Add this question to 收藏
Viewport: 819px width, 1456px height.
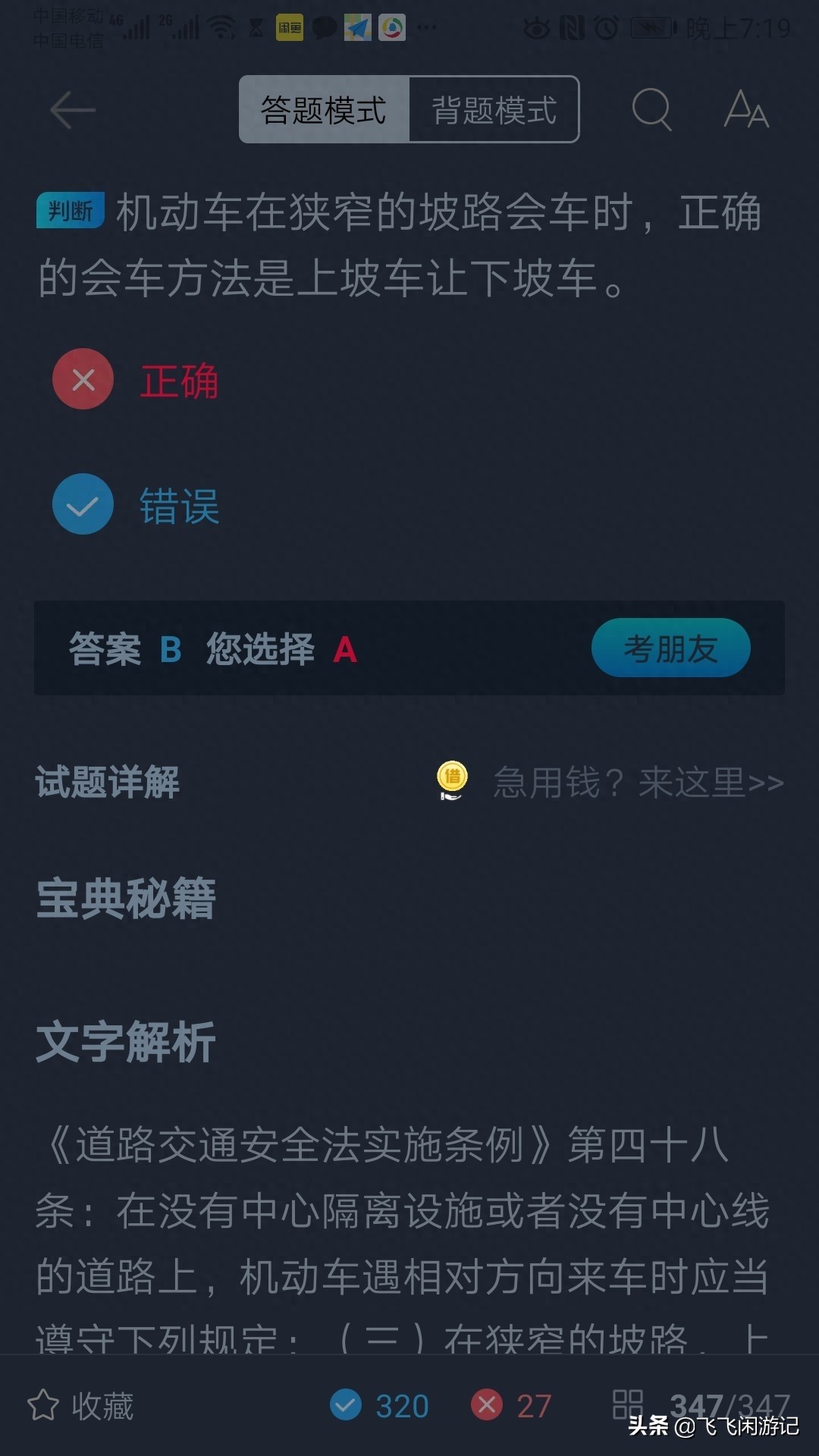tap(81, 1406)
